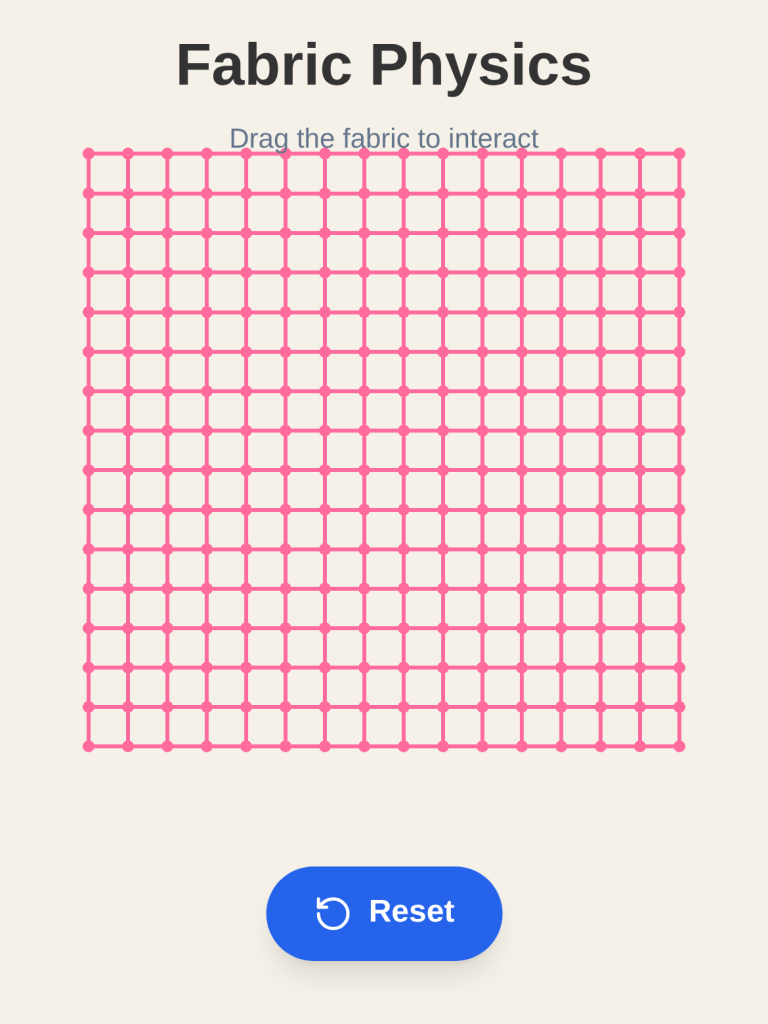The width and height of the screenshot is (768, 1024).
Task: Click the pink node below the top-left pin
Action: point(90,192)
